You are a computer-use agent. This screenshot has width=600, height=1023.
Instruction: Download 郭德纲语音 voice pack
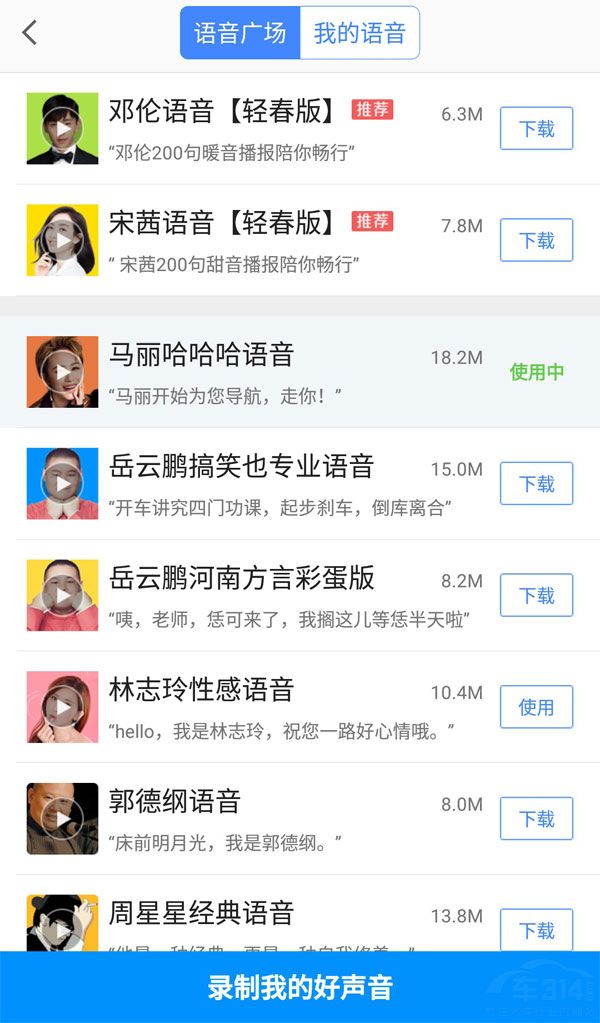click(x=536, y=819)
